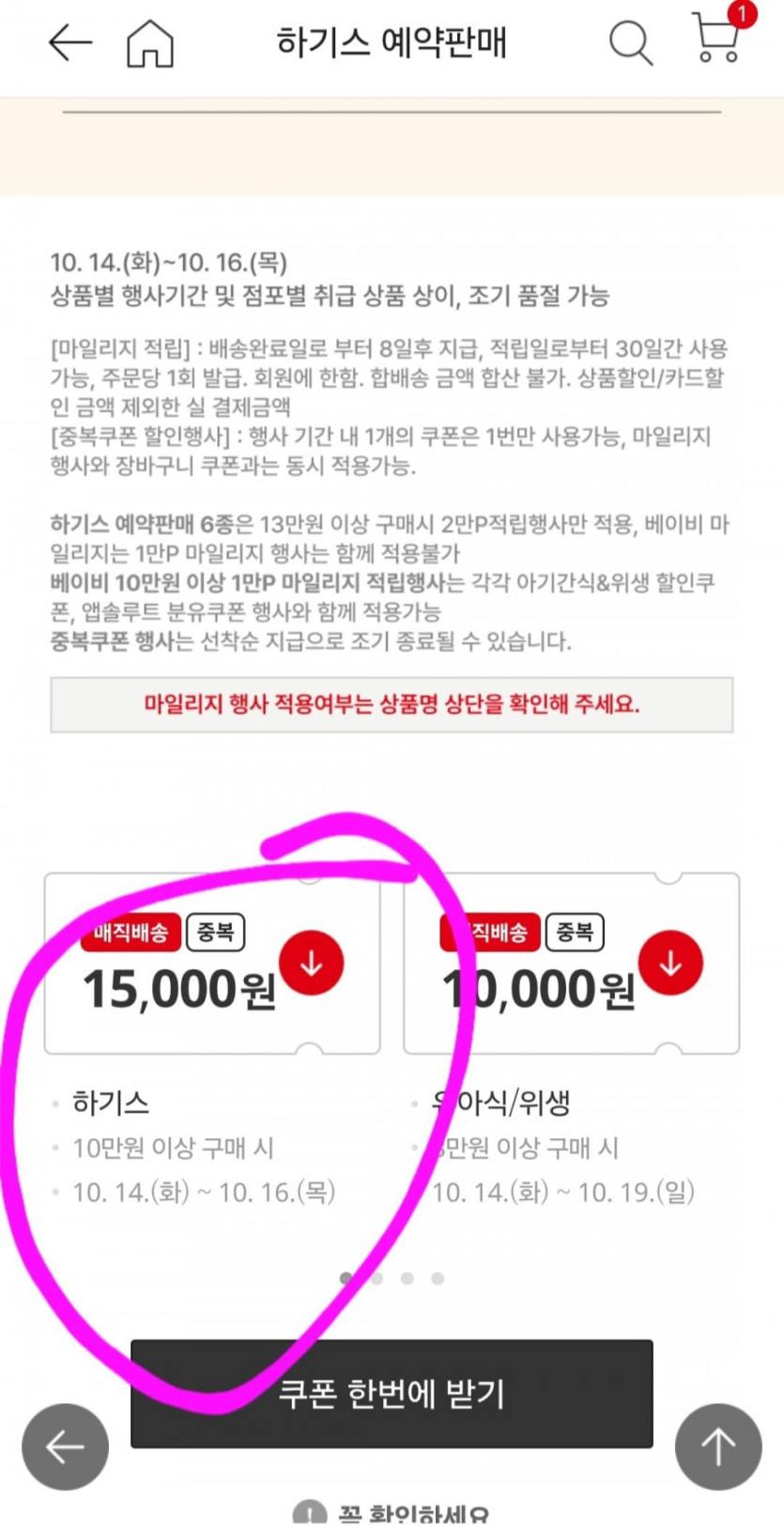Image resolution: width=784 pixels, height=1525 pixels.
Task: Download the 10,000원 유아식/위생 coupon
Action: click(x=670, y=963)
